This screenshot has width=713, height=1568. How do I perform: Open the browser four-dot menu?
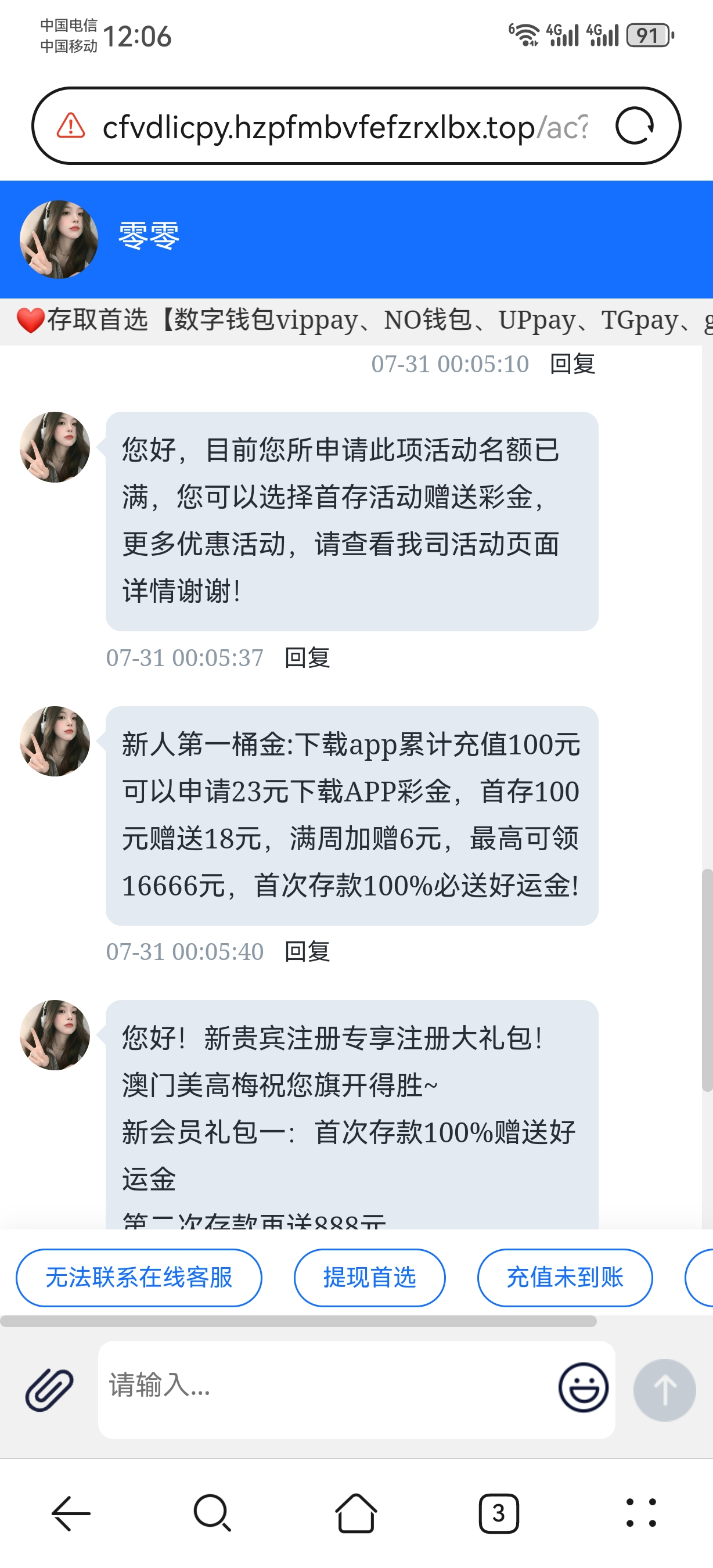coord(641,1513)
